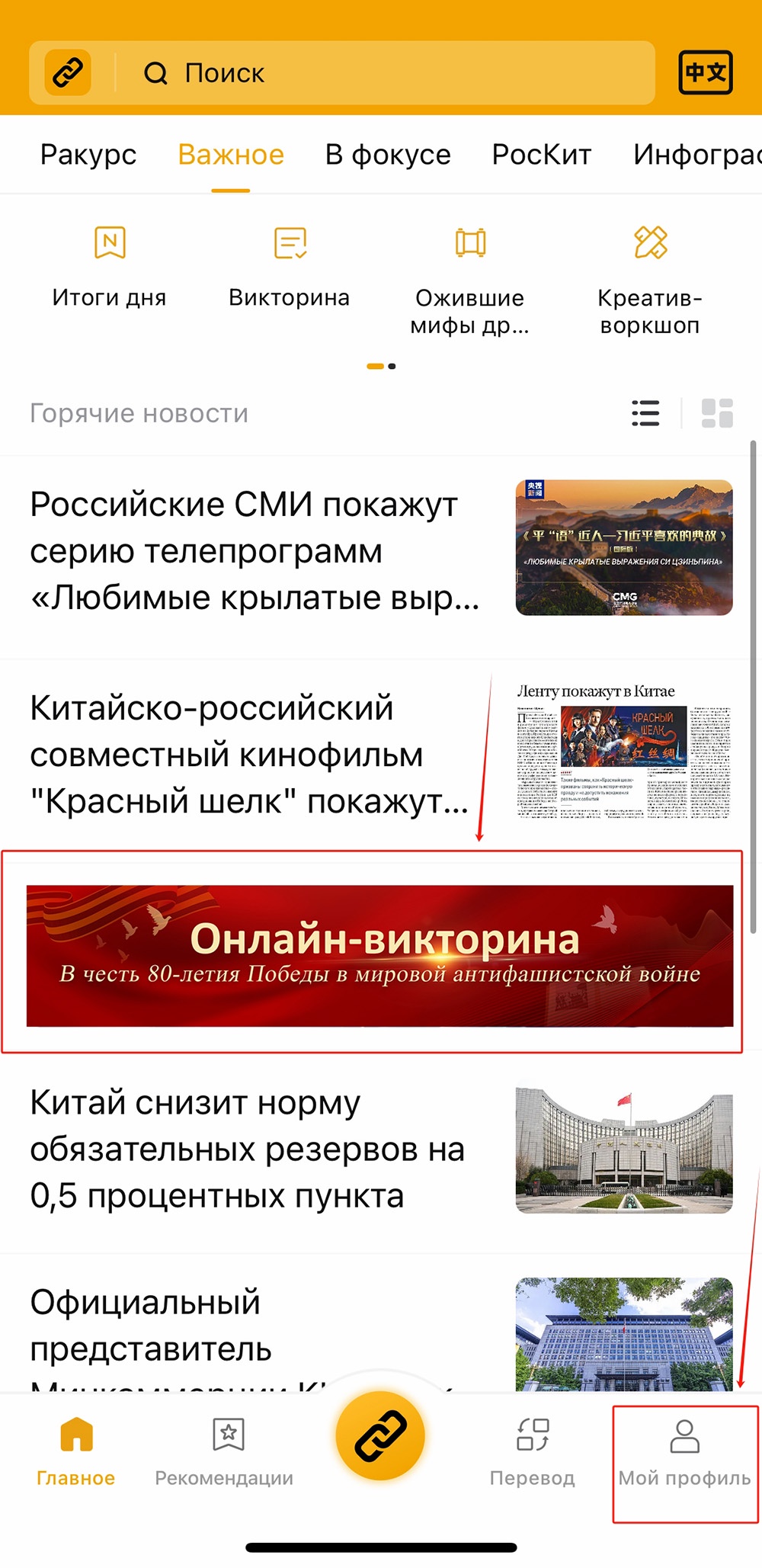The image size is (762, 1568).
Task: Switch hot news to list view
Action: tap(645, 413)
